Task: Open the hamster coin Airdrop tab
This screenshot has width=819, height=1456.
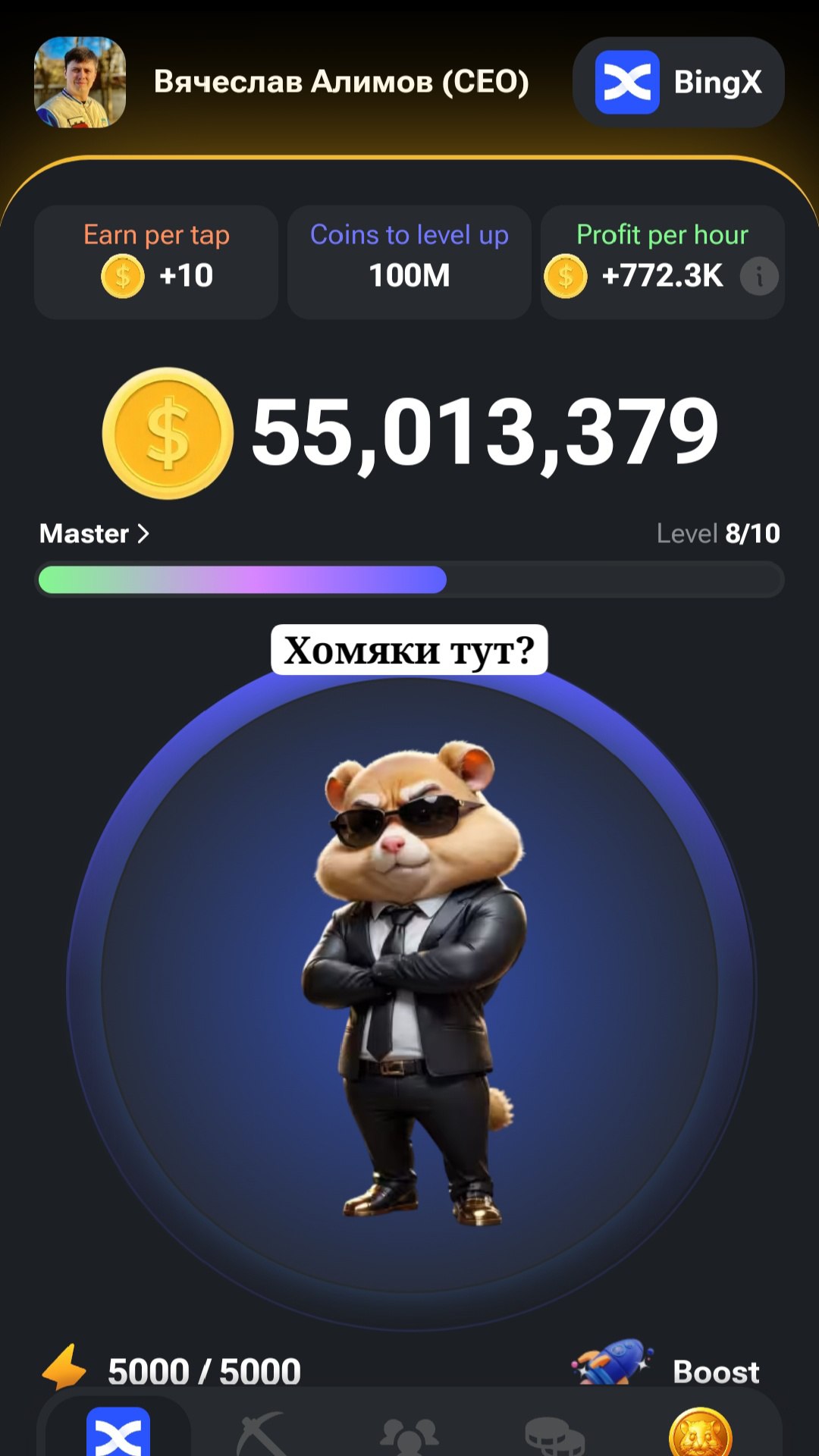Action: [x=700, y=1433]
